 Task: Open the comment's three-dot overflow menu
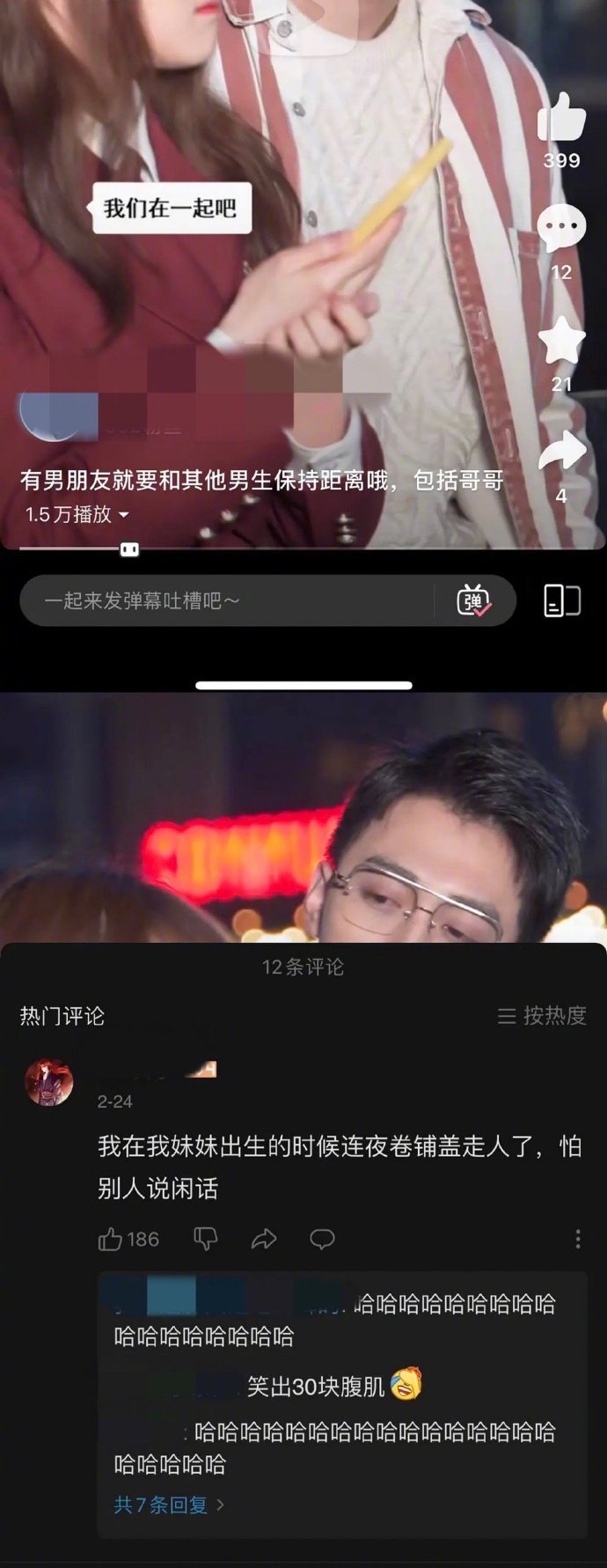click(577, 1240)
